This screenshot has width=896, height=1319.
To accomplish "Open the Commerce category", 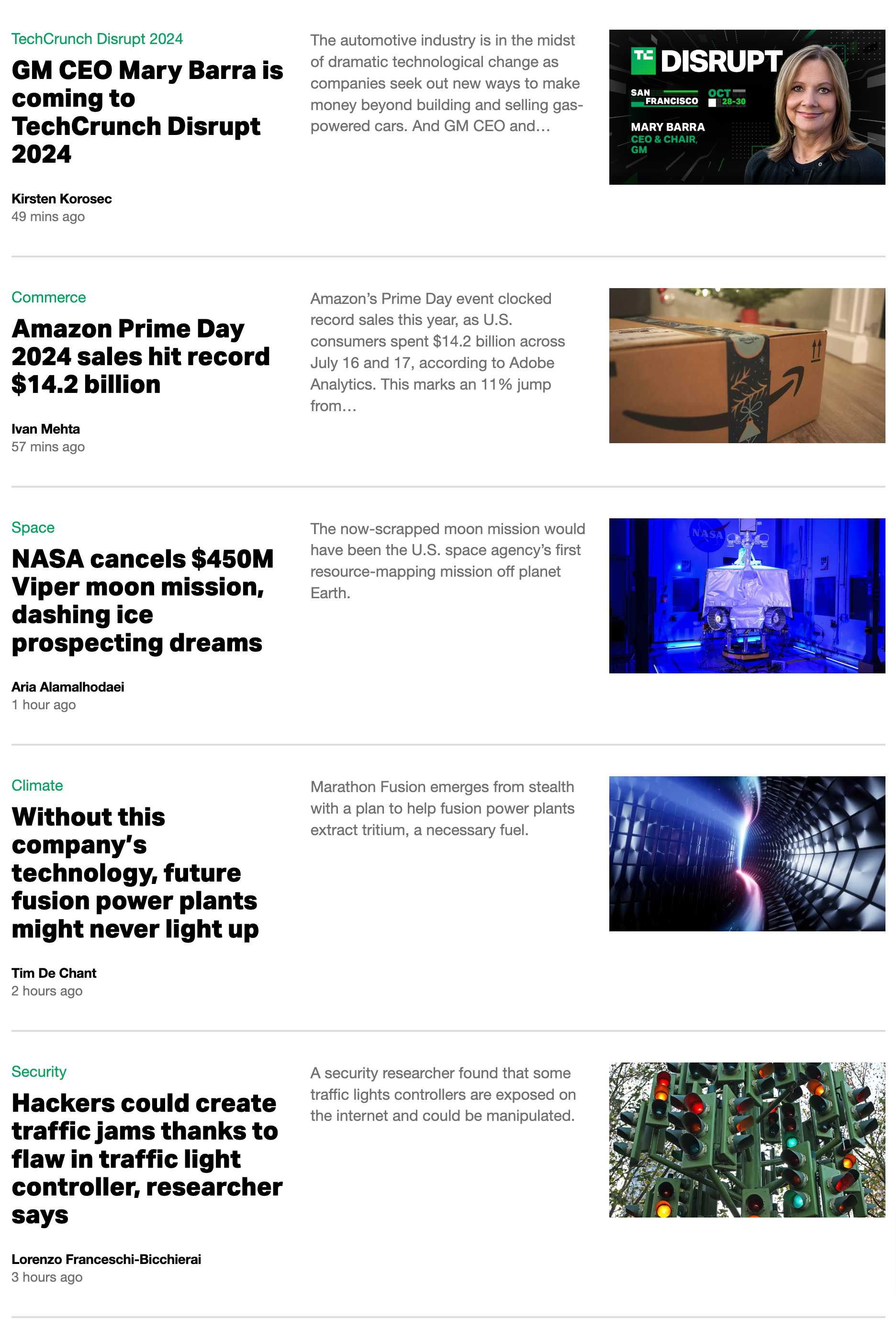I will click(49, 297).
